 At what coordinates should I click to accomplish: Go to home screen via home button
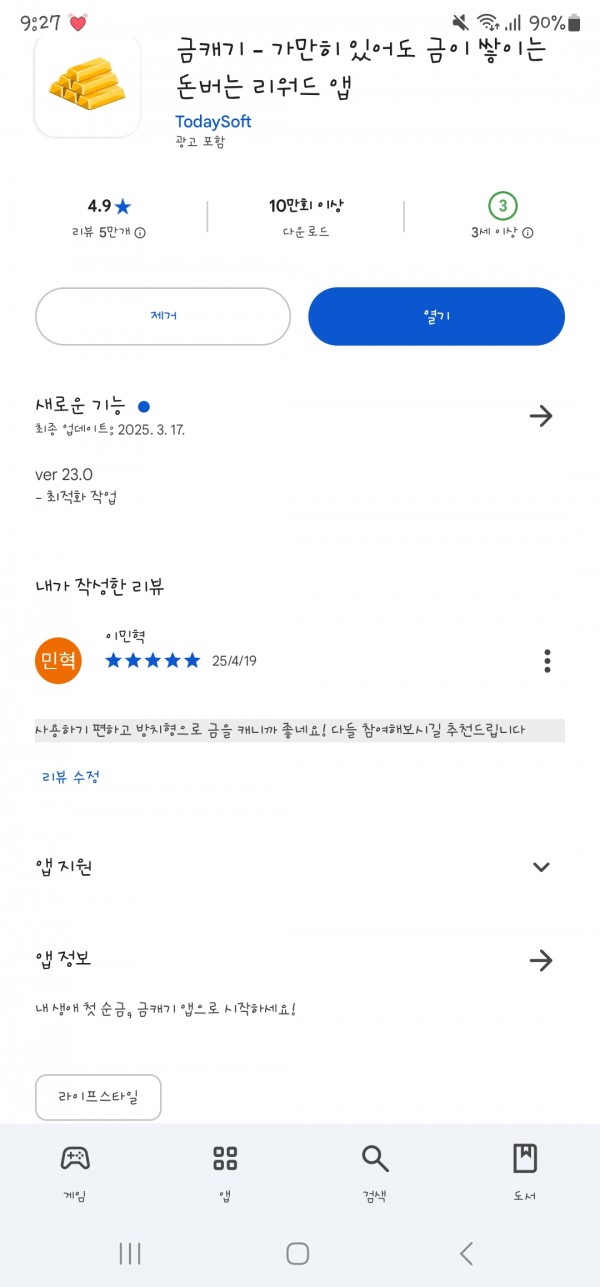297,1253
